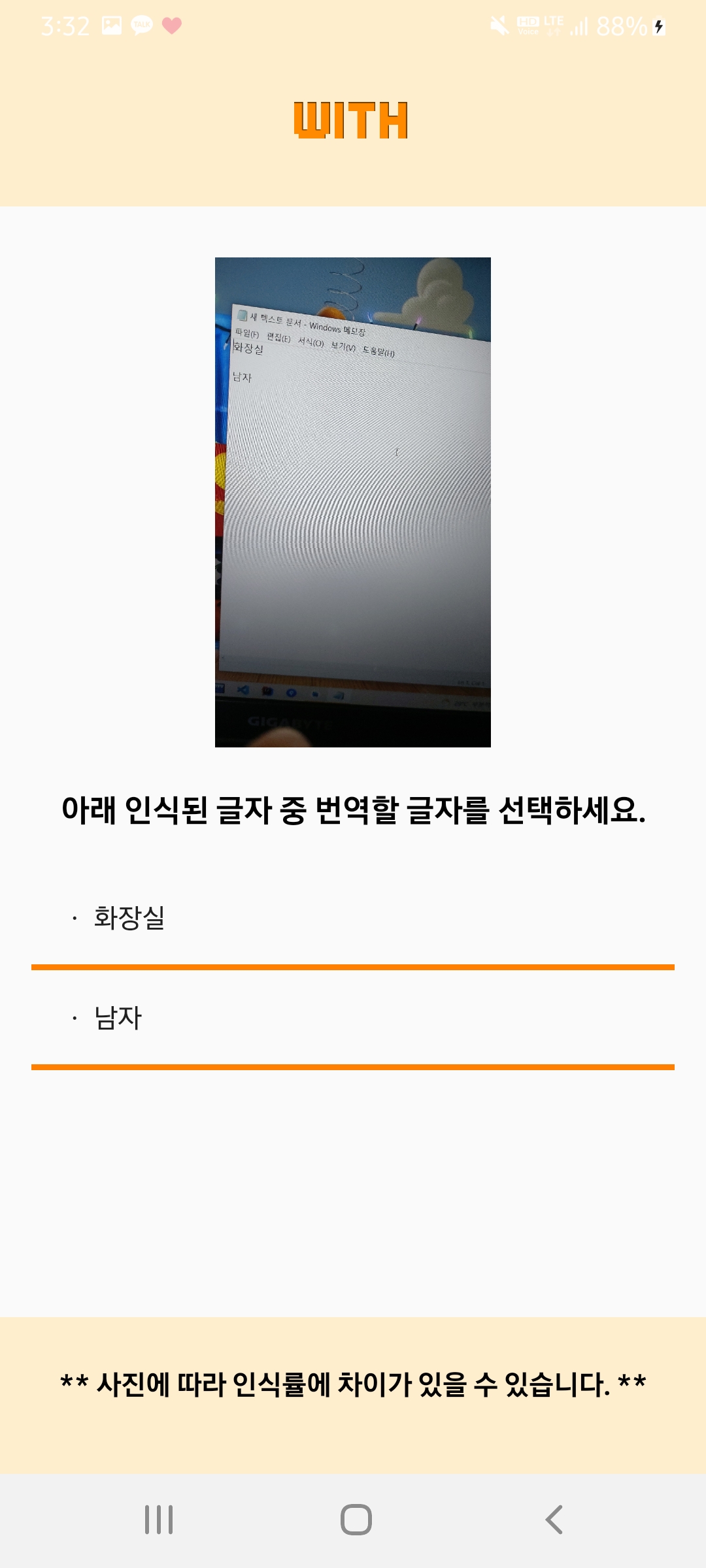Select the recognized text 화장실

129,918
